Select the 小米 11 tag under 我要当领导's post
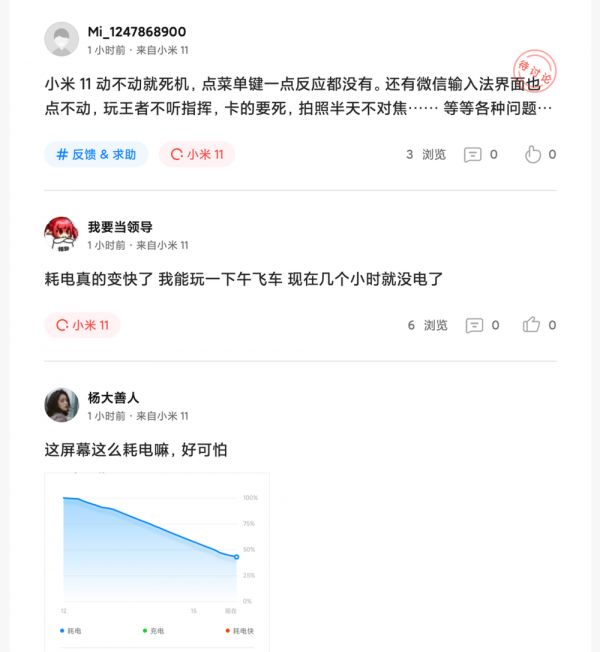The image size is (600, 652). 82,325
